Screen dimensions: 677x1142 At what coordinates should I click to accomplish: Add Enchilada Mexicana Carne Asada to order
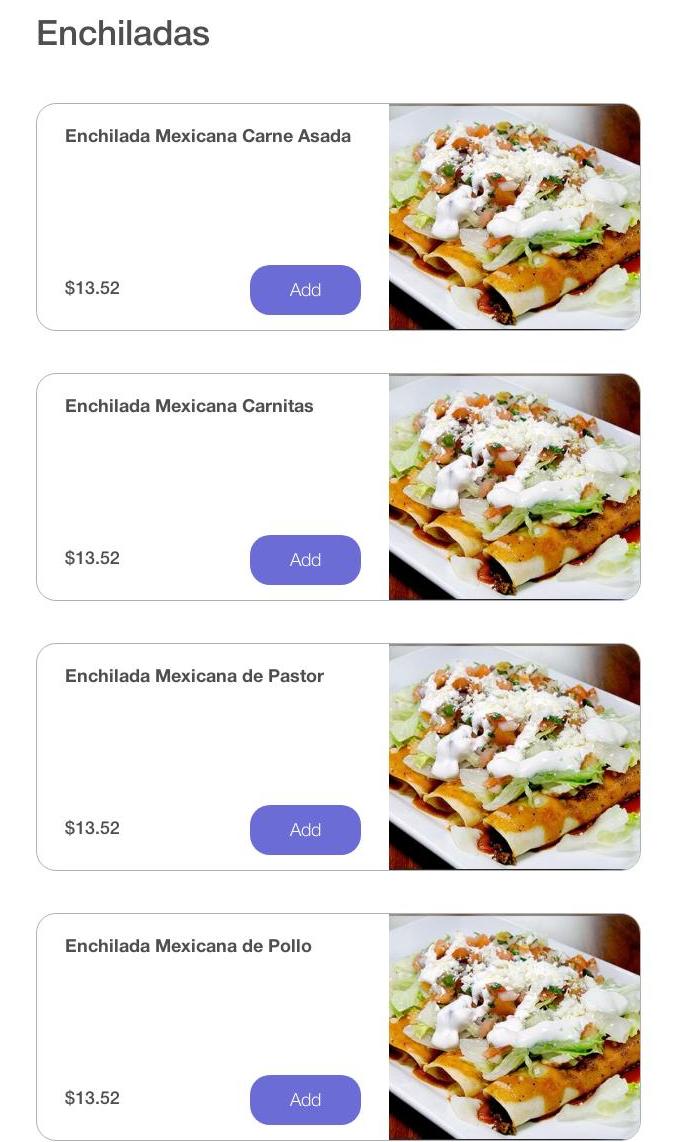pyautogui.click(x=305, y=290)
